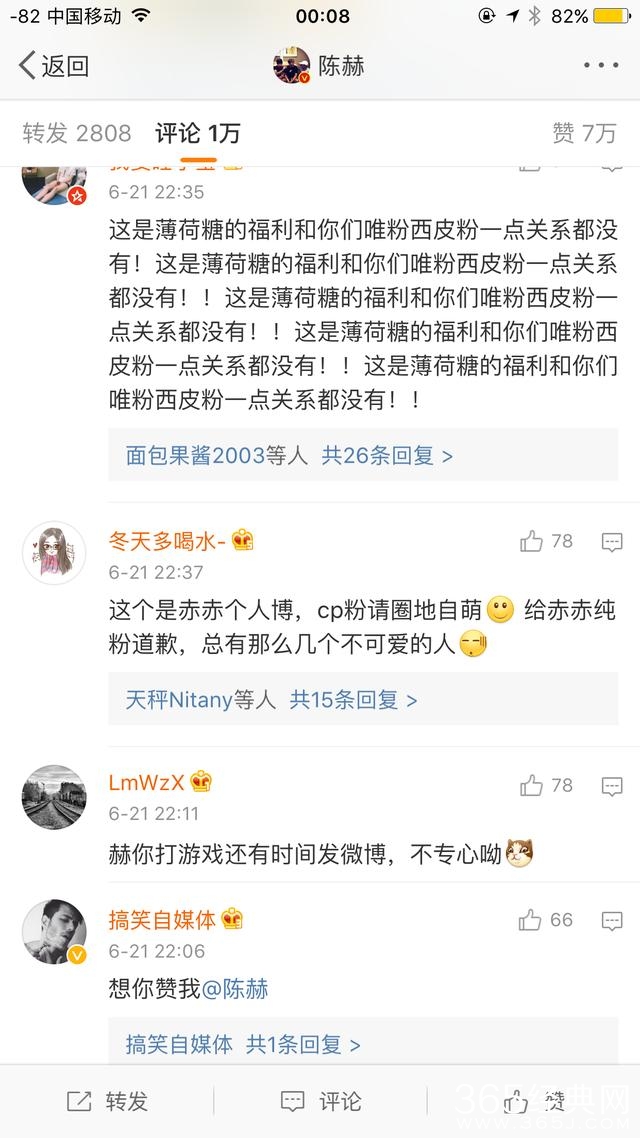
Task: Switch to the 赞 7万 tab
Action: click(584, 133)
